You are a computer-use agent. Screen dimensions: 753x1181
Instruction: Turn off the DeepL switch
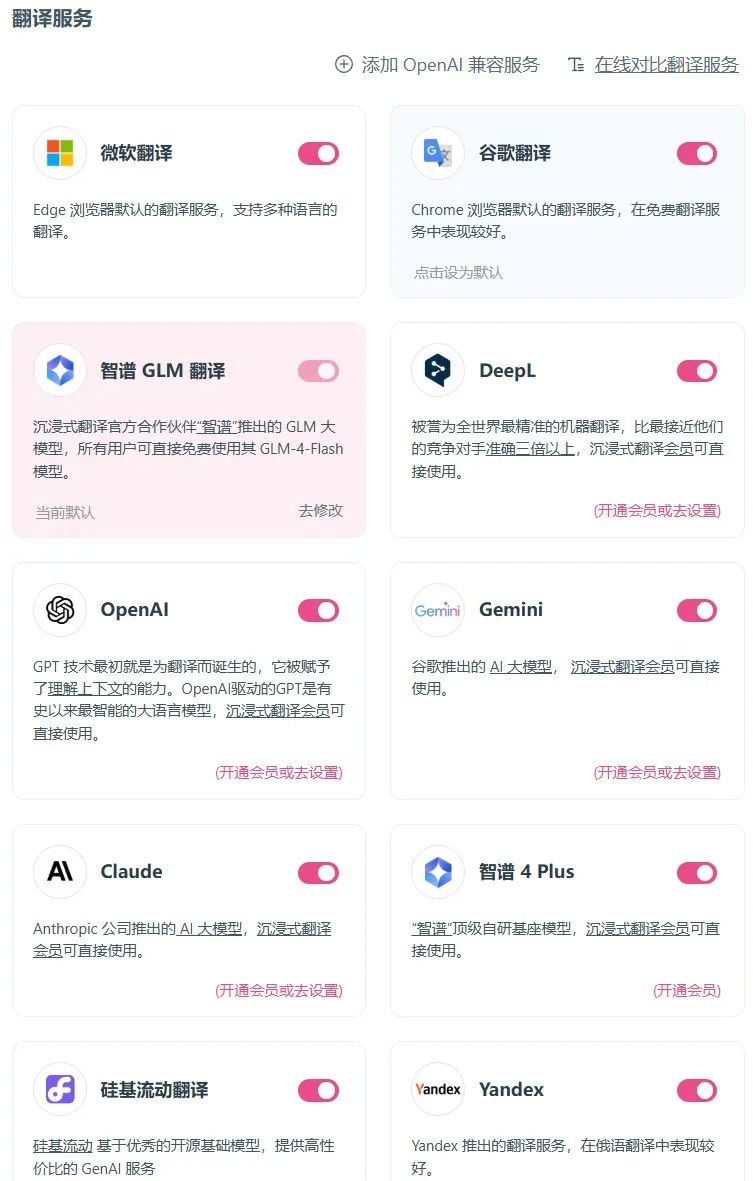click(697, 371)
